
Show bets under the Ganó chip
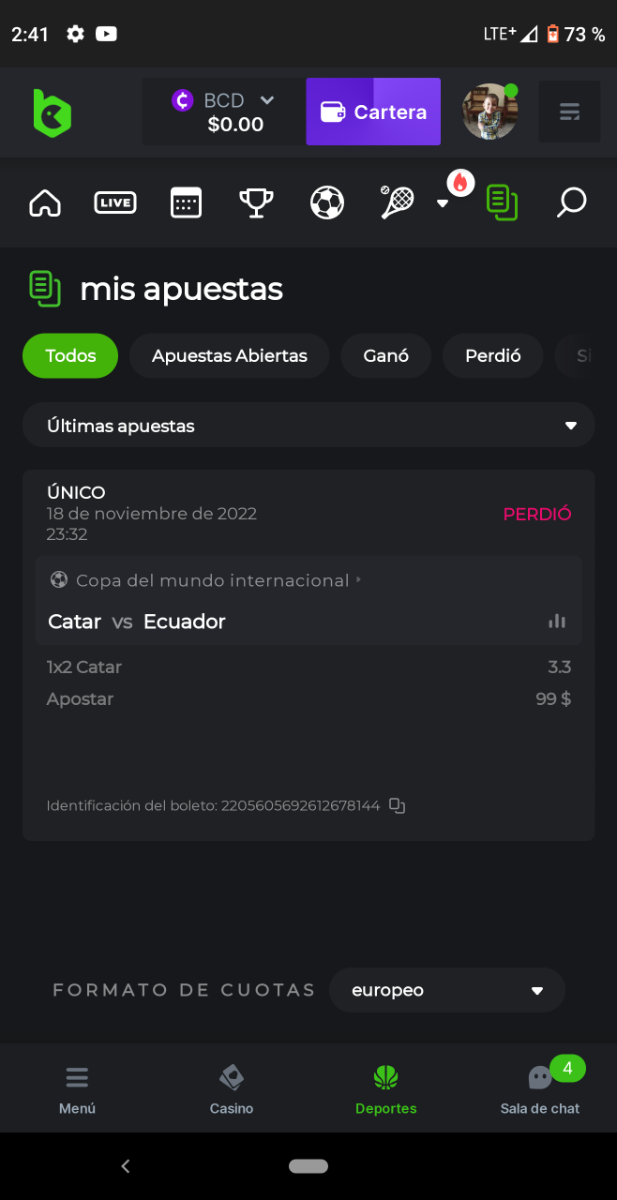(x=386, y=356)
